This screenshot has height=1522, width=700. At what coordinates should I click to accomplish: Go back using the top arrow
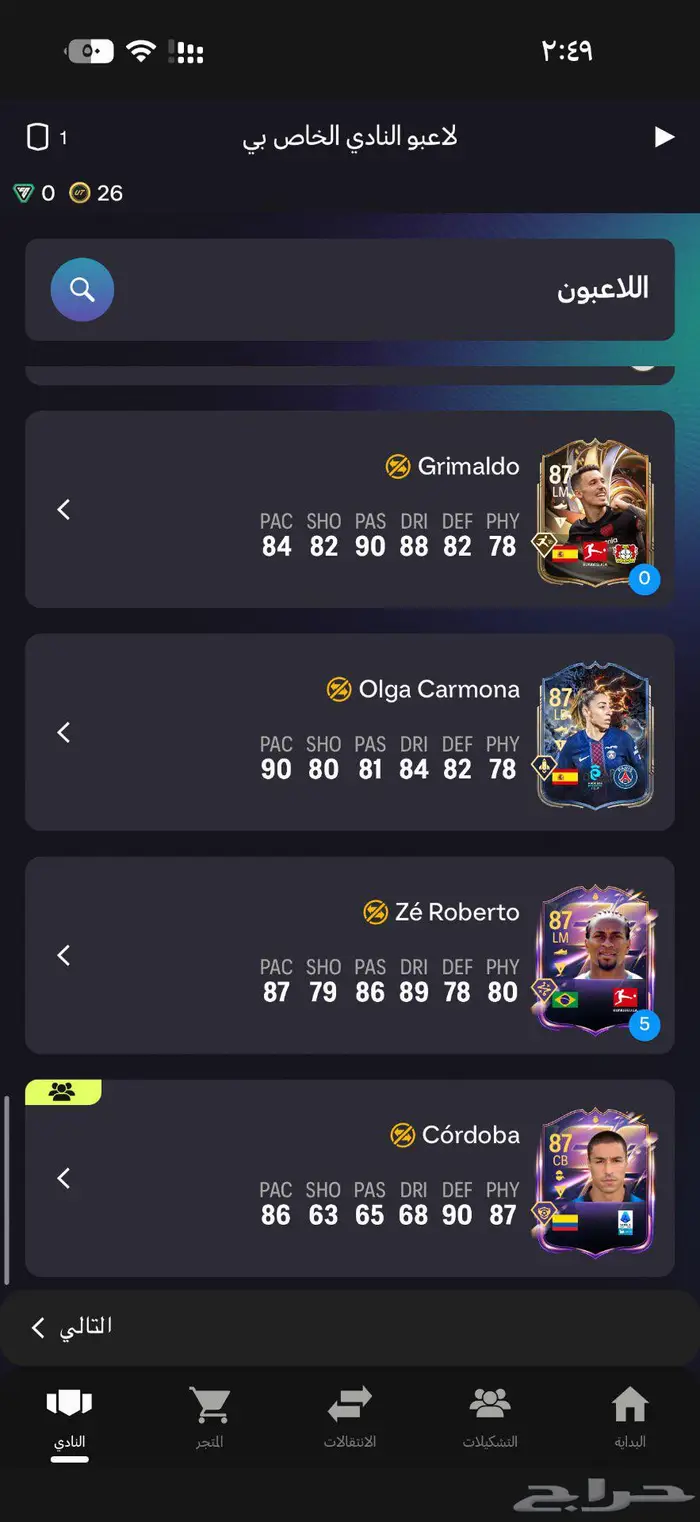664,137
